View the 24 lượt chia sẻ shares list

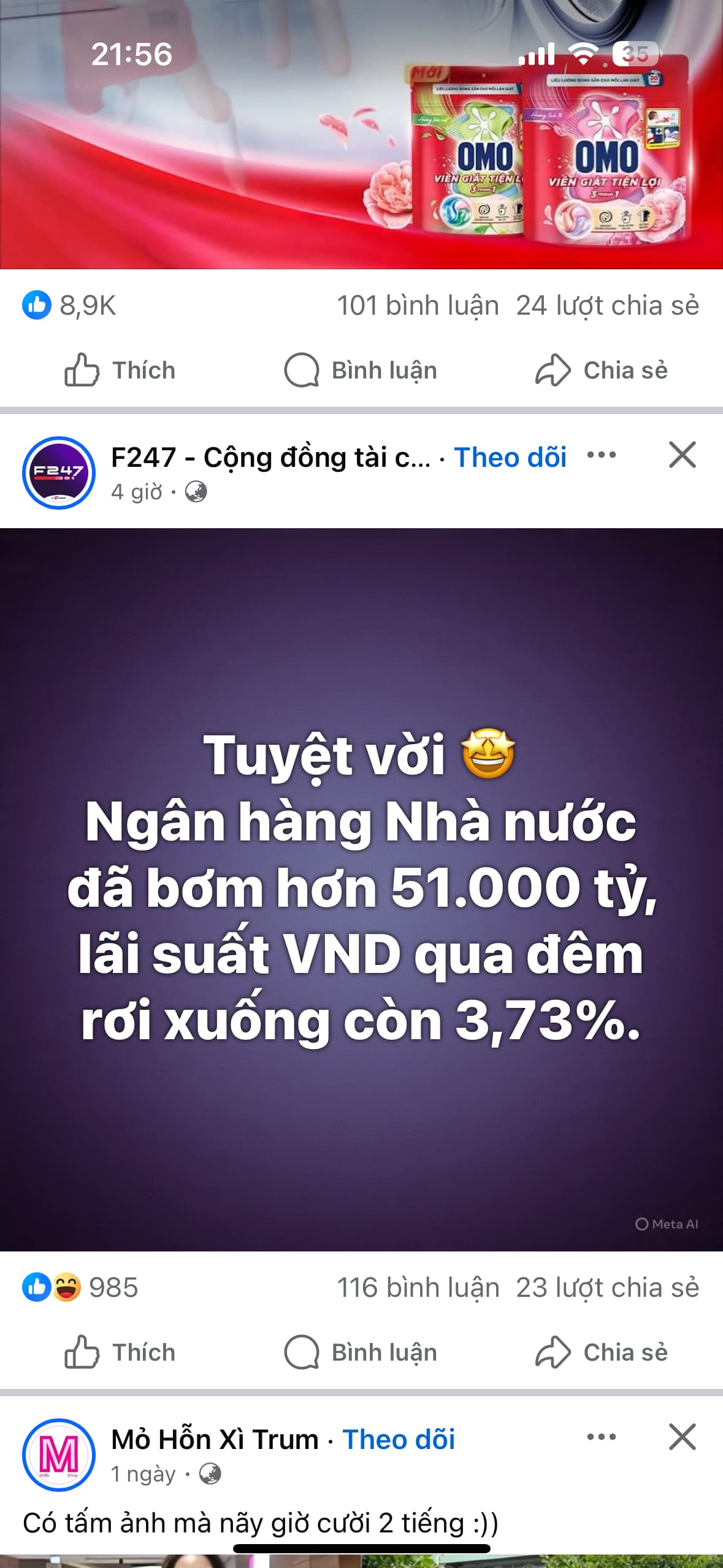[607, 306]
